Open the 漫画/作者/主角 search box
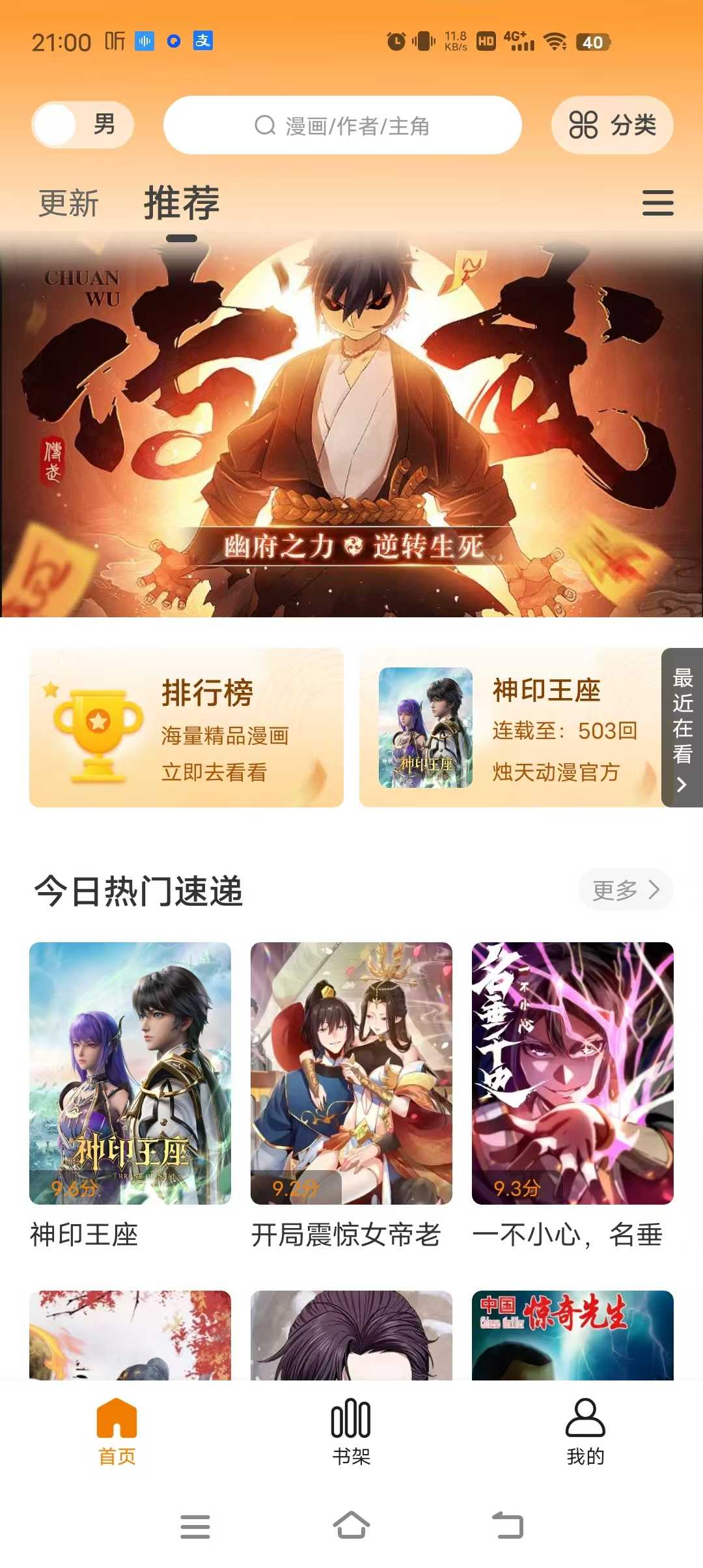 coord(342,125)
